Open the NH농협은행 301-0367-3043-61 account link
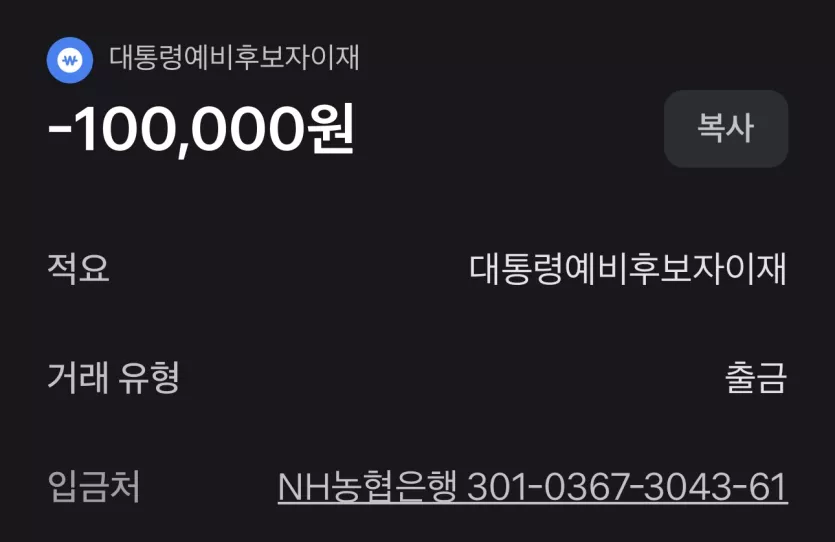 coord(532,487)
